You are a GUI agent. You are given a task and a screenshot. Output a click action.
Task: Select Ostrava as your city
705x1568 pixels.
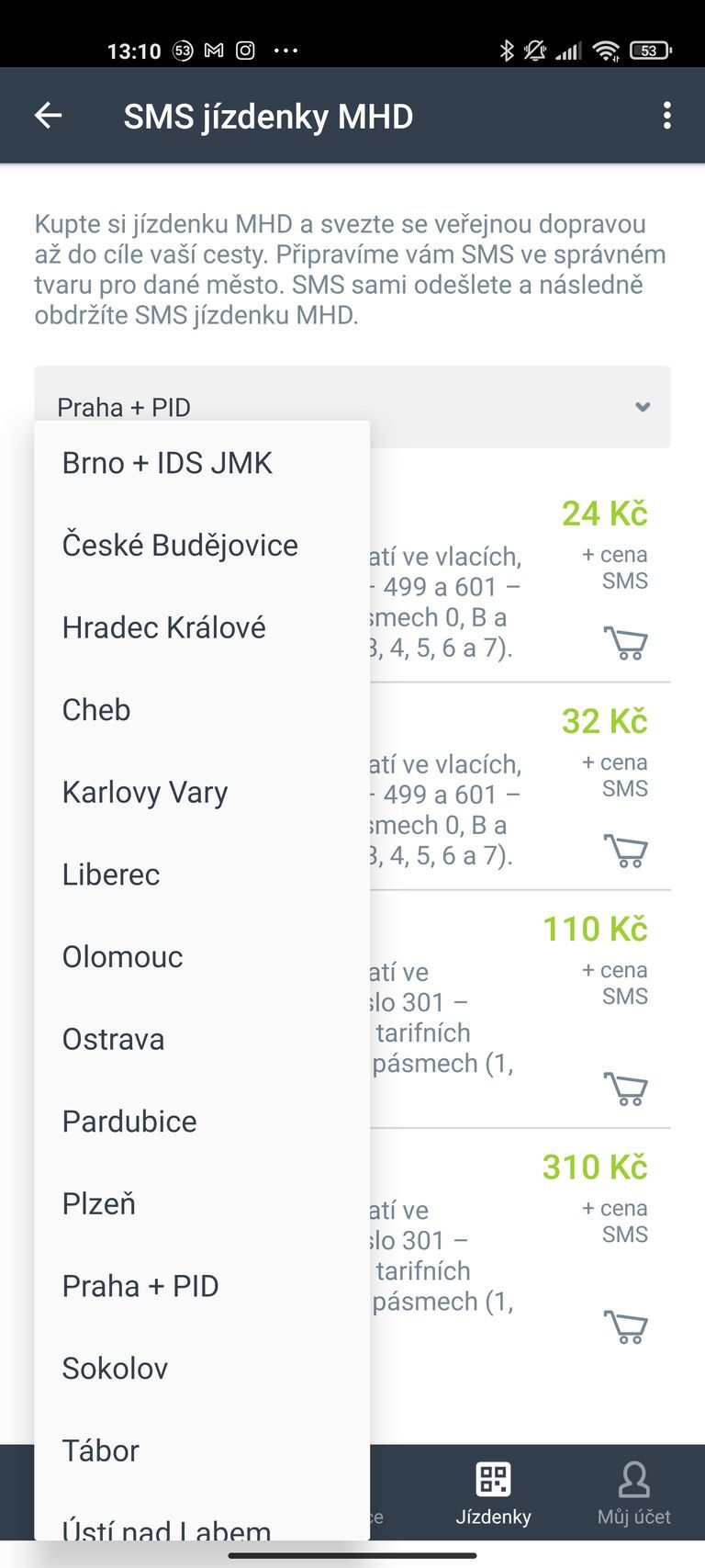click(x=113, y=1038)
